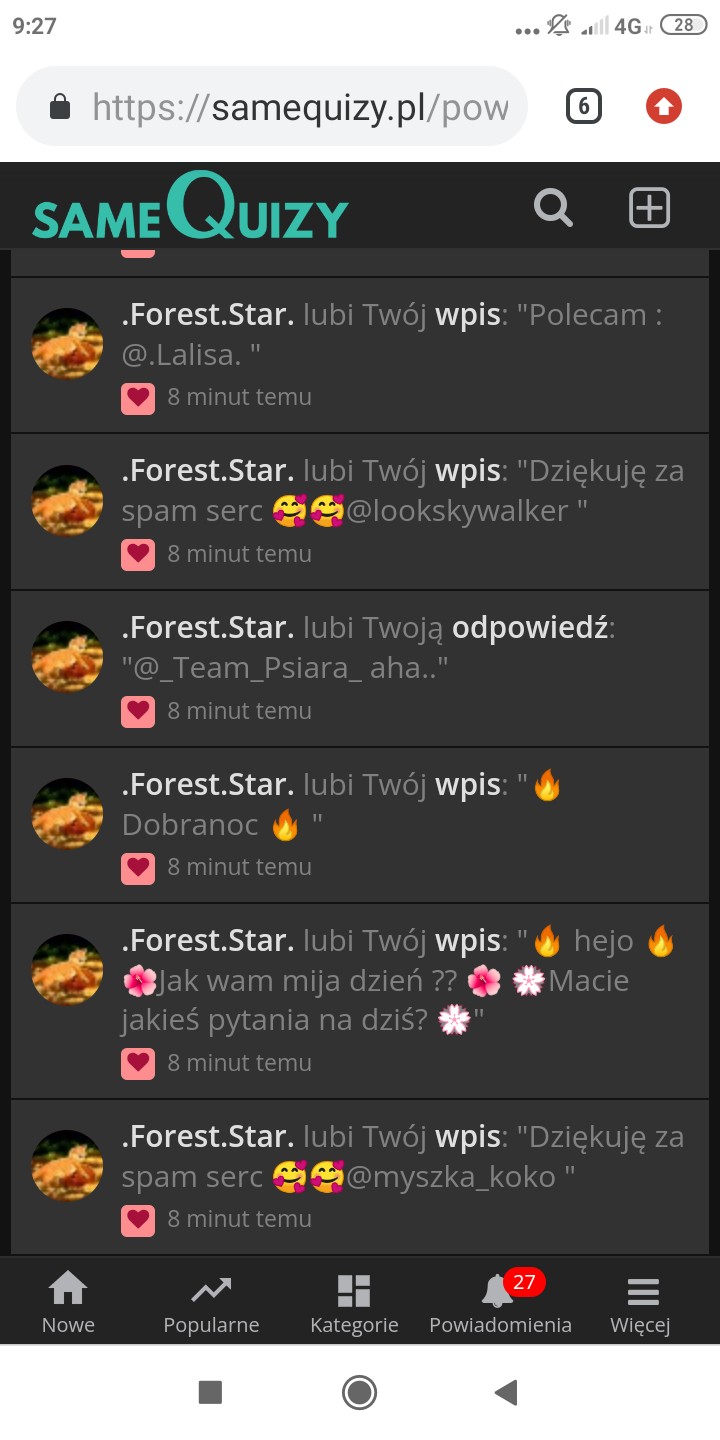This screenshot has width=720, height=1440.
Task: Switch to the Popularne tab
Action: pos(211,1303)
